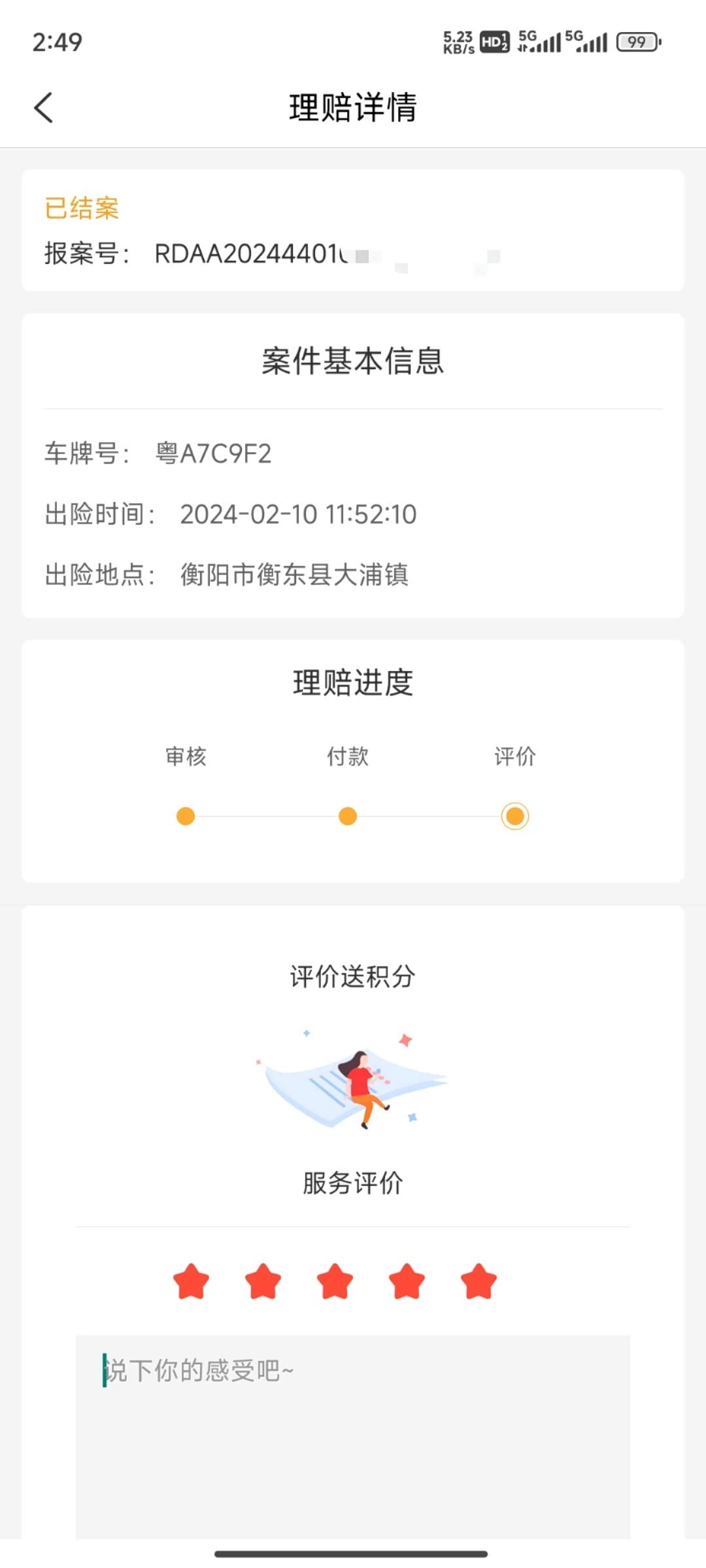Rate the service five stars
Viewport: 706px width, 1568px height.
[x=479, y=1282]
